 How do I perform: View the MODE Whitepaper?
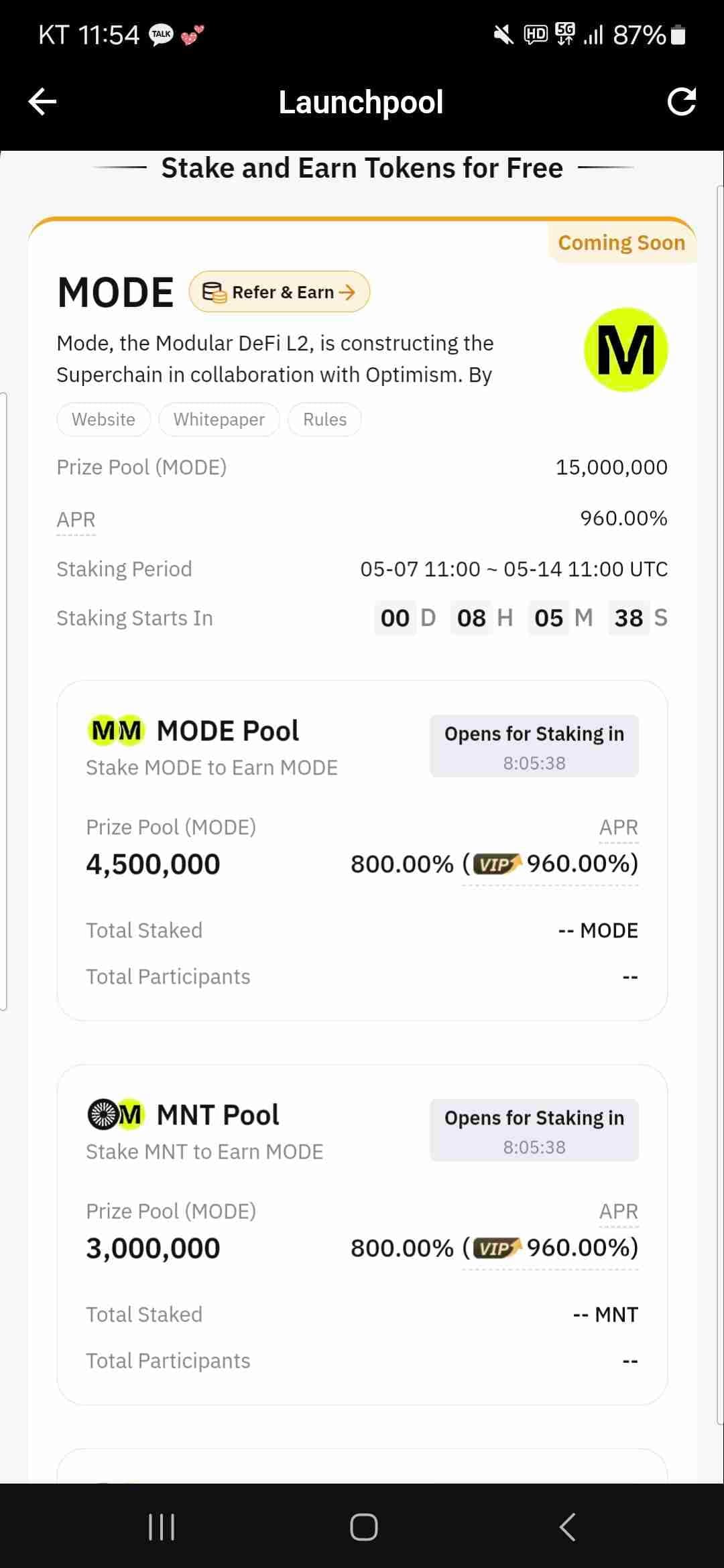[x=219, y=419]
